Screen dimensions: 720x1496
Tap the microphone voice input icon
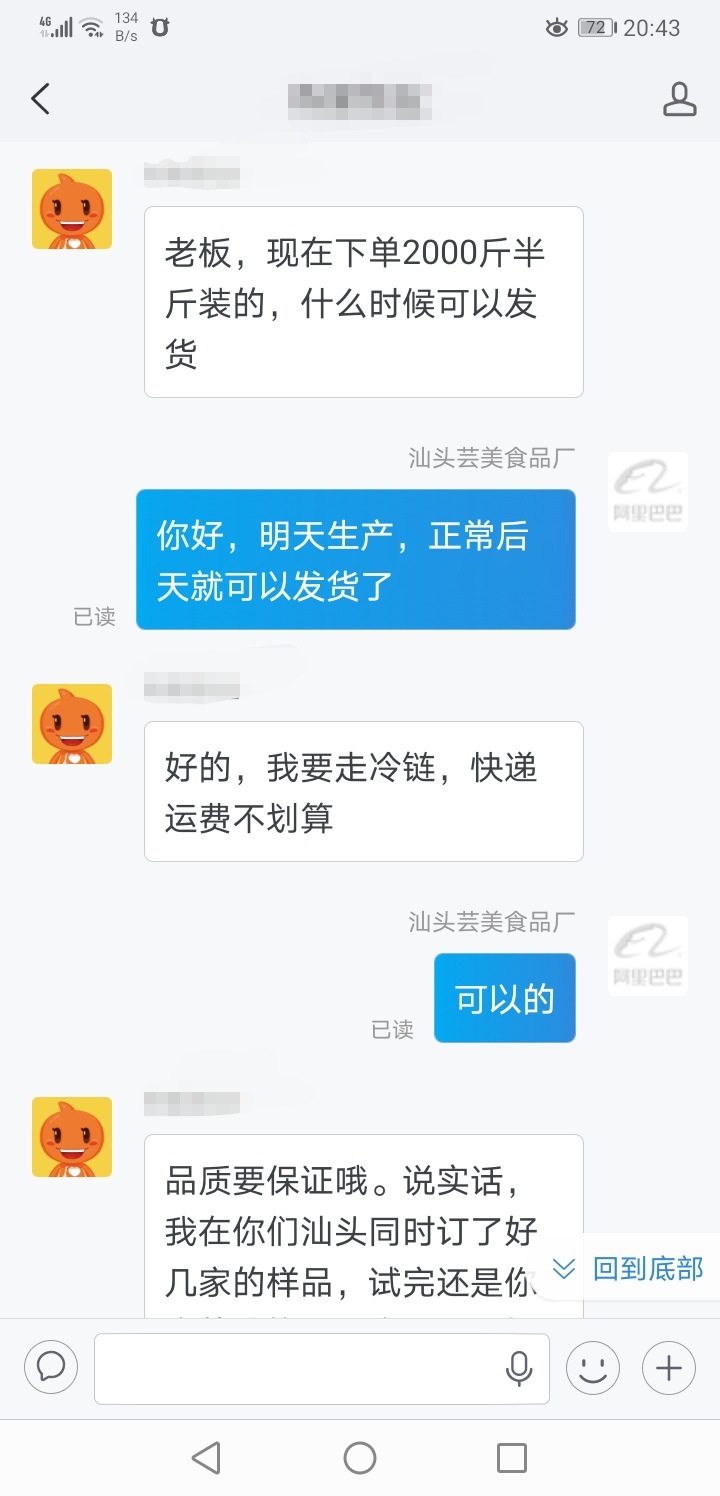(x=518, y=1368)
